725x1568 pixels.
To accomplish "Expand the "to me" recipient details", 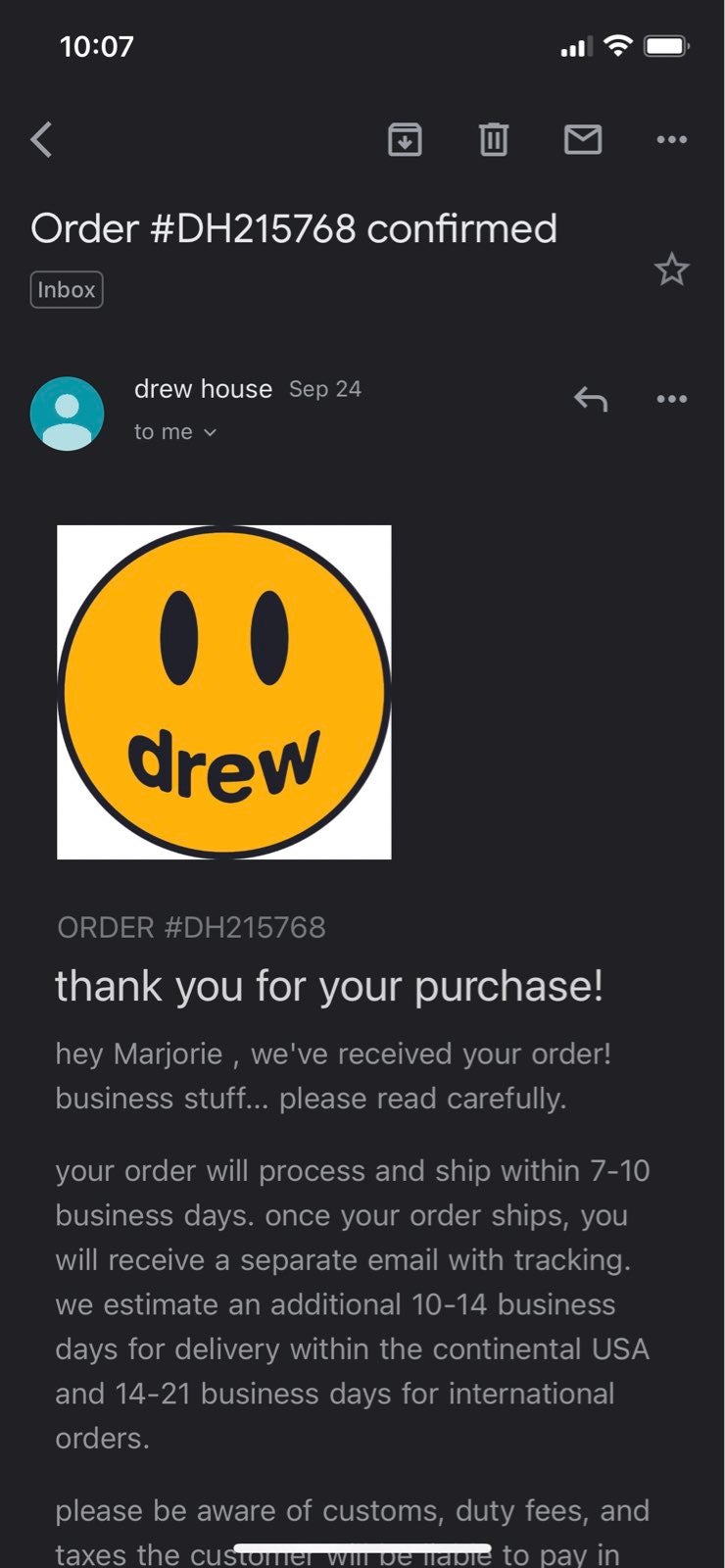I will [175, 432].
